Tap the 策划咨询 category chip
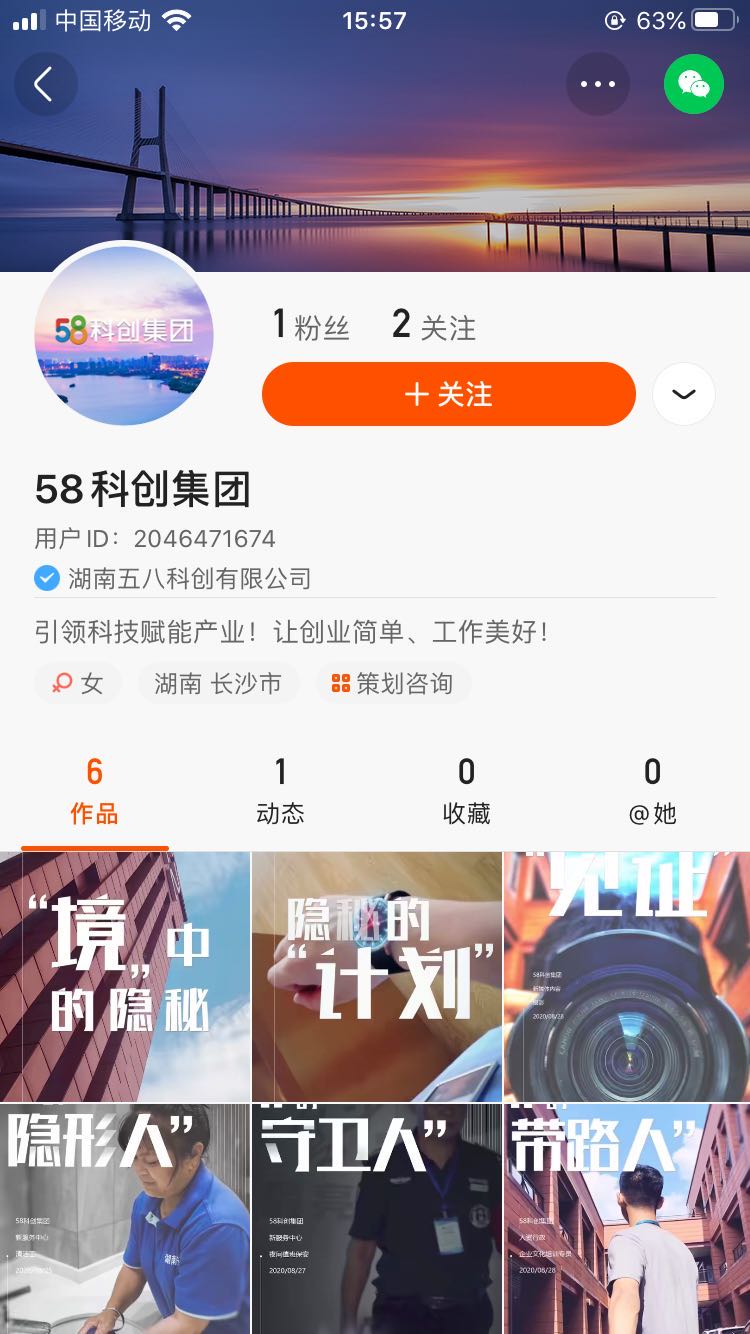Image resolution: width=750 pixels, height=1334 pixels. (393, 684)
